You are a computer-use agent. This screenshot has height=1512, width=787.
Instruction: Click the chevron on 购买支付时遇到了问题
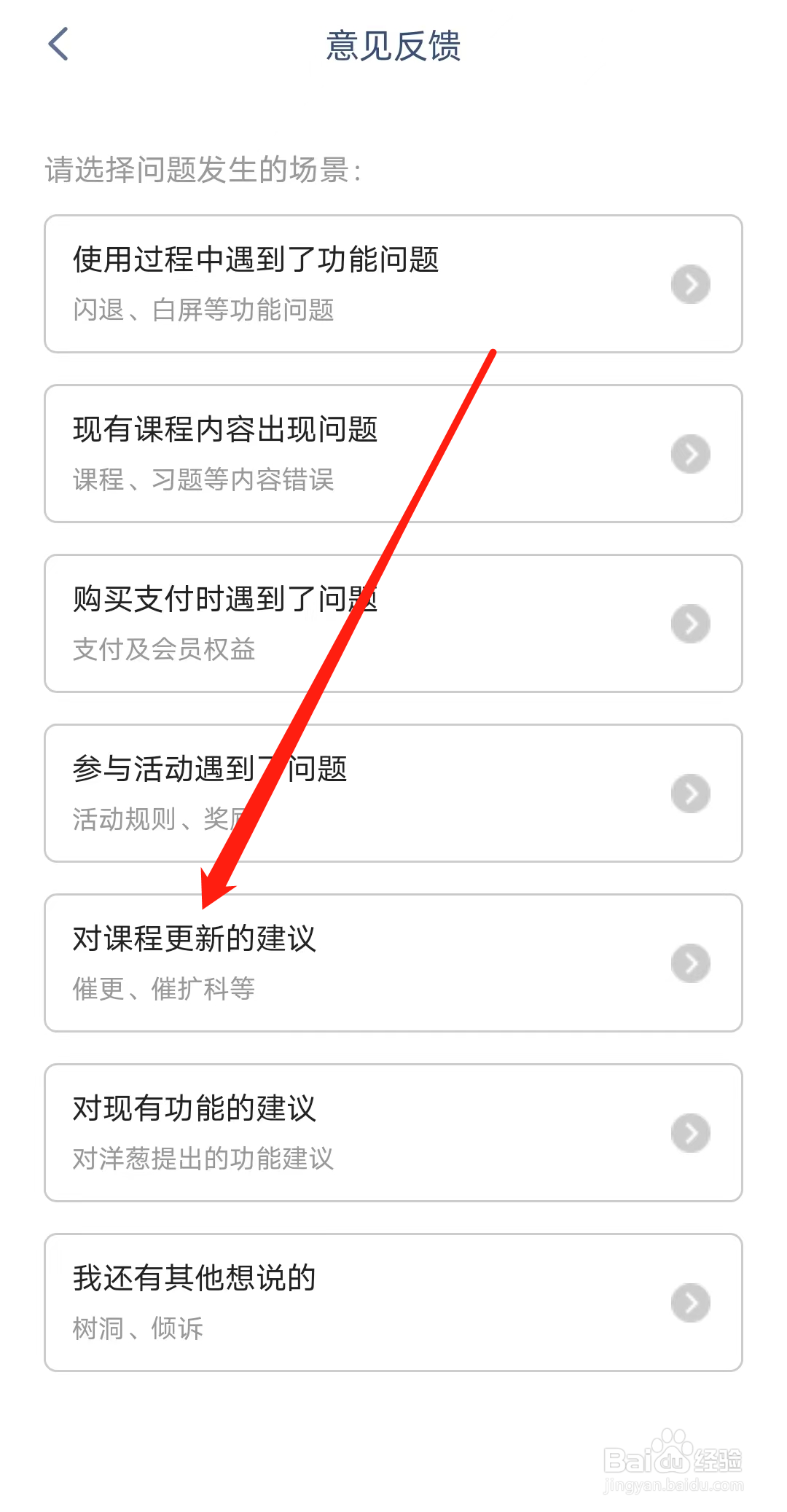coord(690,623)
